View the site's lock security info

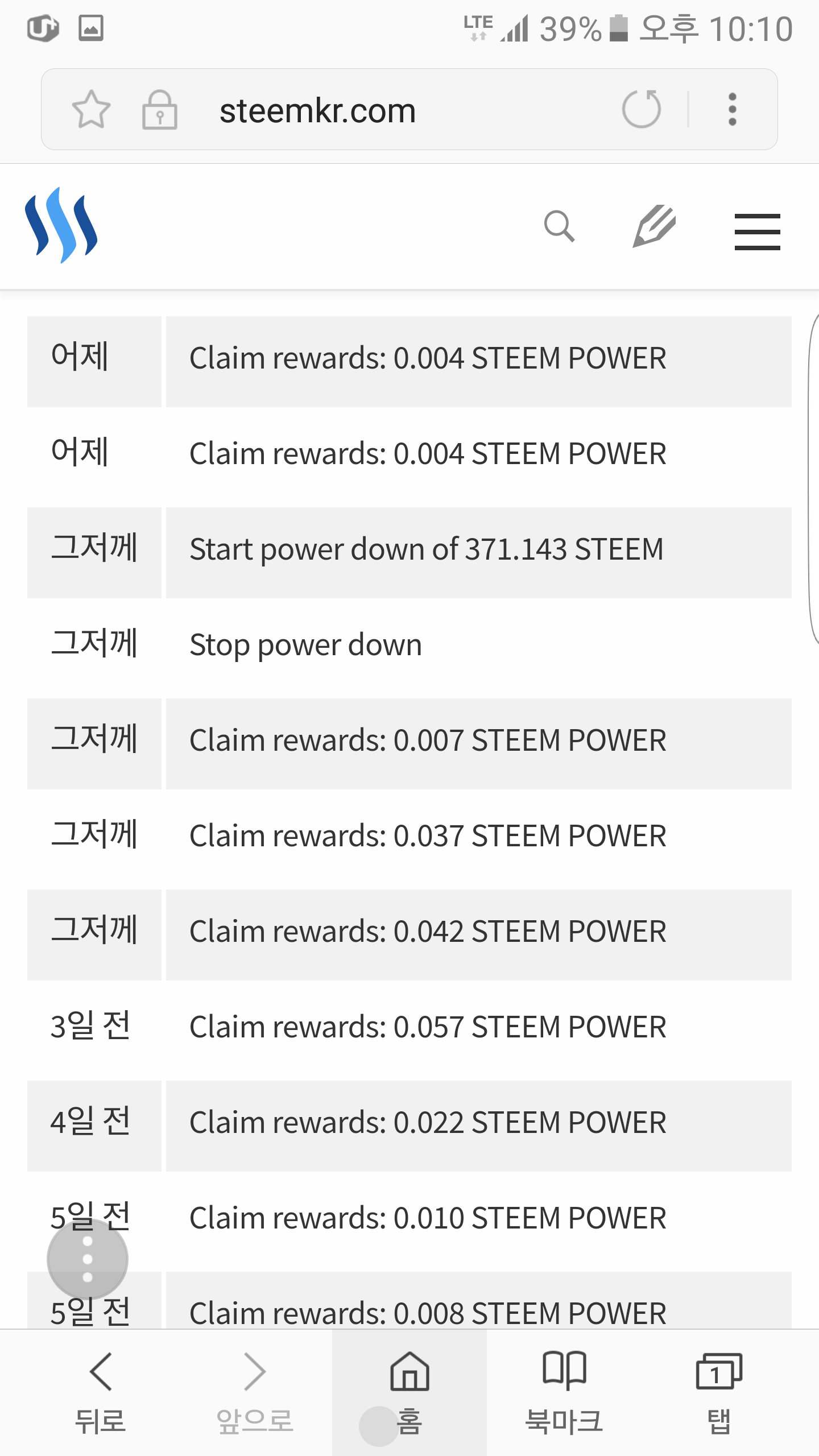pos(159,110)
